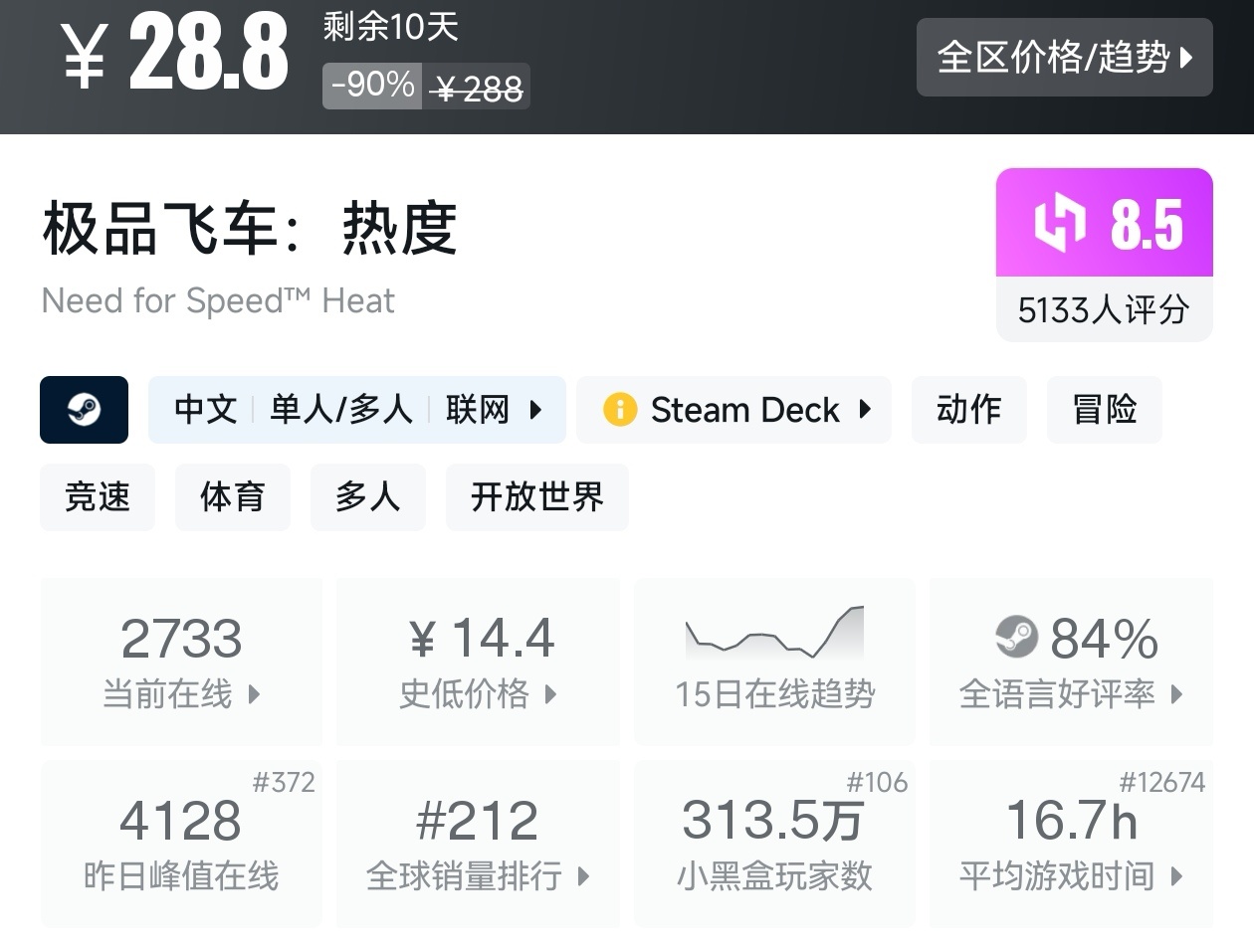Select the 开放世界 tag chip
Viewport: 1254px width, 952px height.
[x=536, y=496]
